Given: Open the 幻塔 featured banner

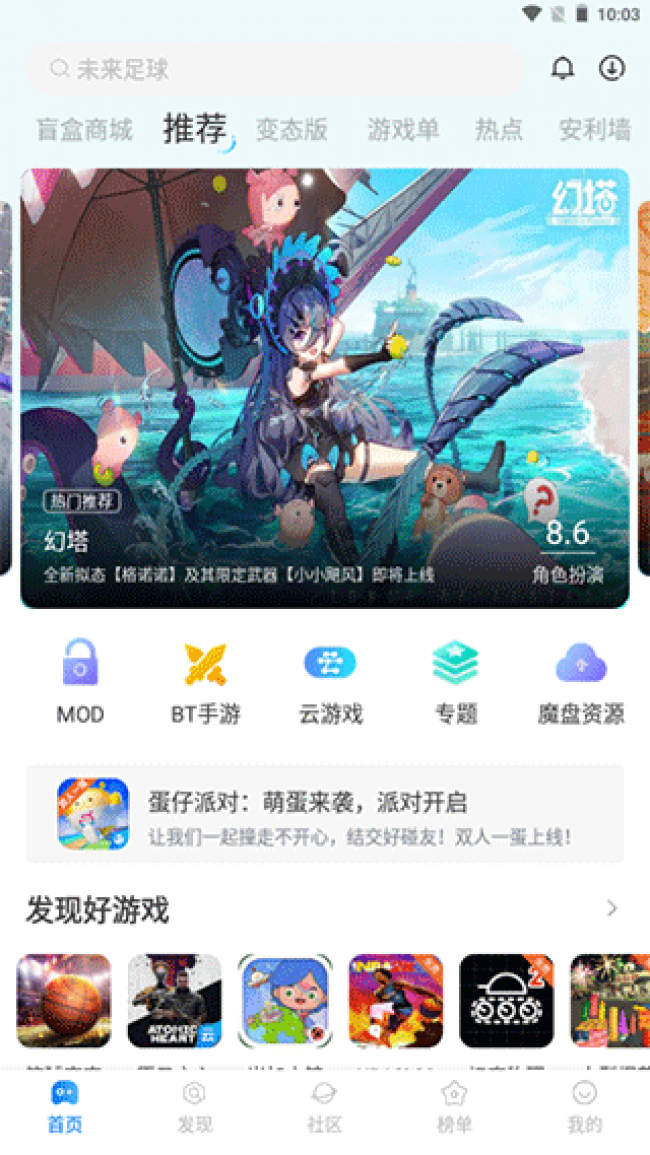Looking at the screenshot, I should tap(325, 388).
